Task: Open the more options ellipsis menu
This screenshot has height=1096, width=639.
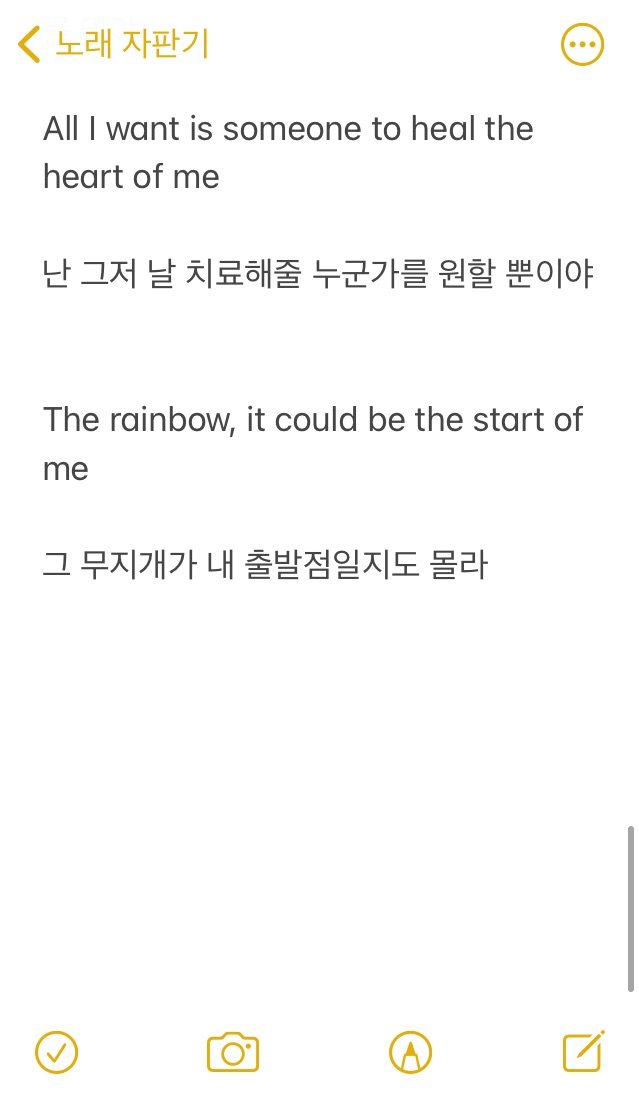Action: pos(582,44)
